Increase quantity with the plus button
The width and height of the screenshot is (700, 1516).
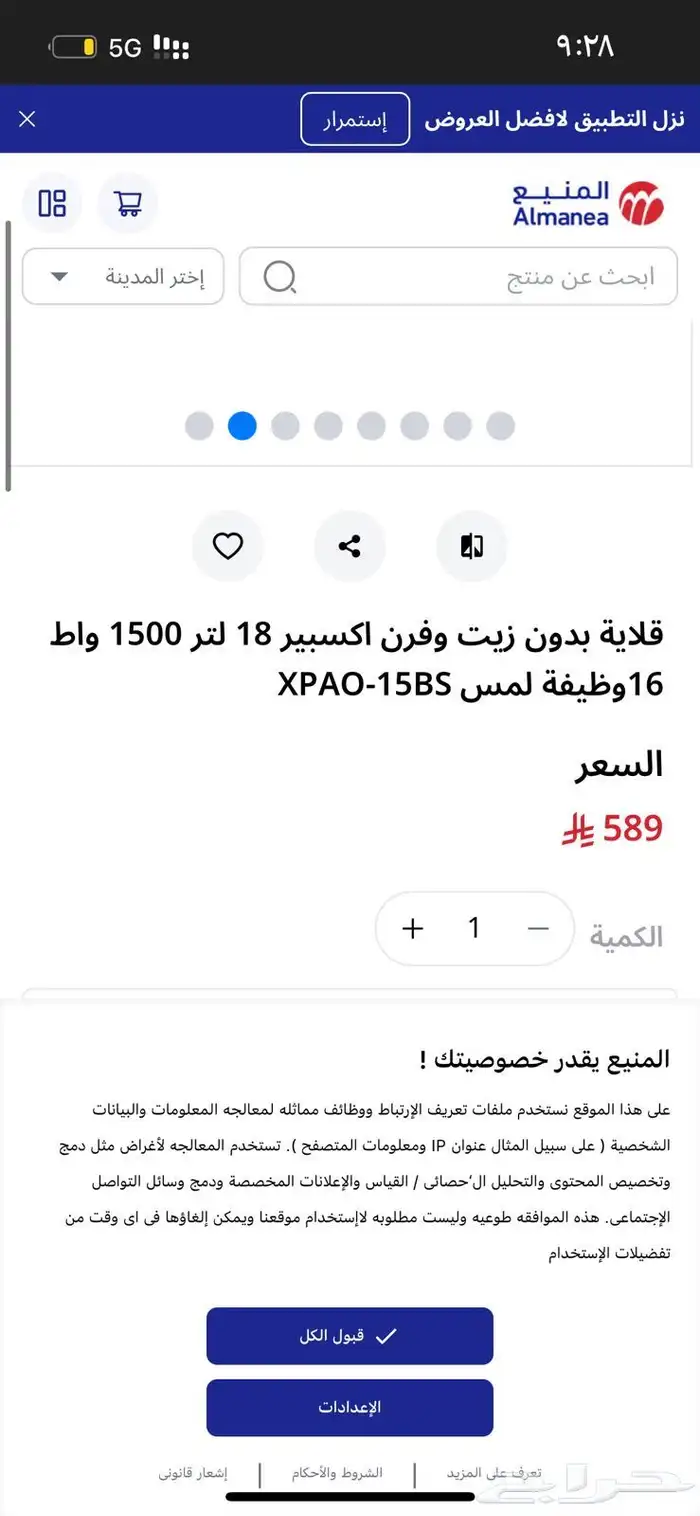click(x=413, y=928)
